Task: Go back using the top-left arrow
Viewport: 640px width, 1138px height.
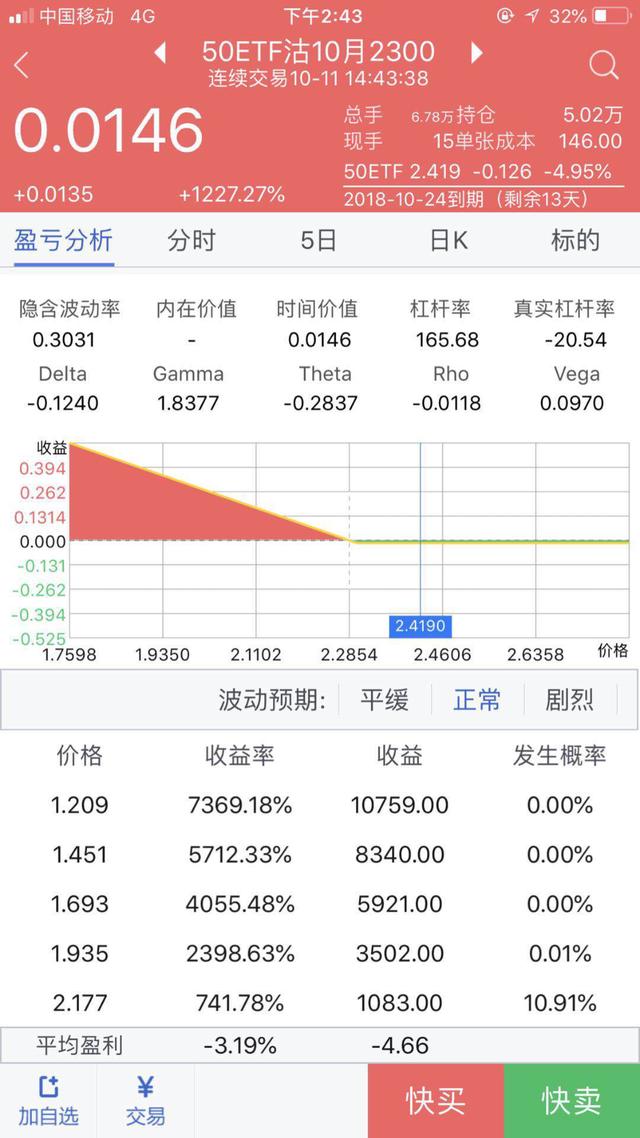Action: (x=22, y=66)
